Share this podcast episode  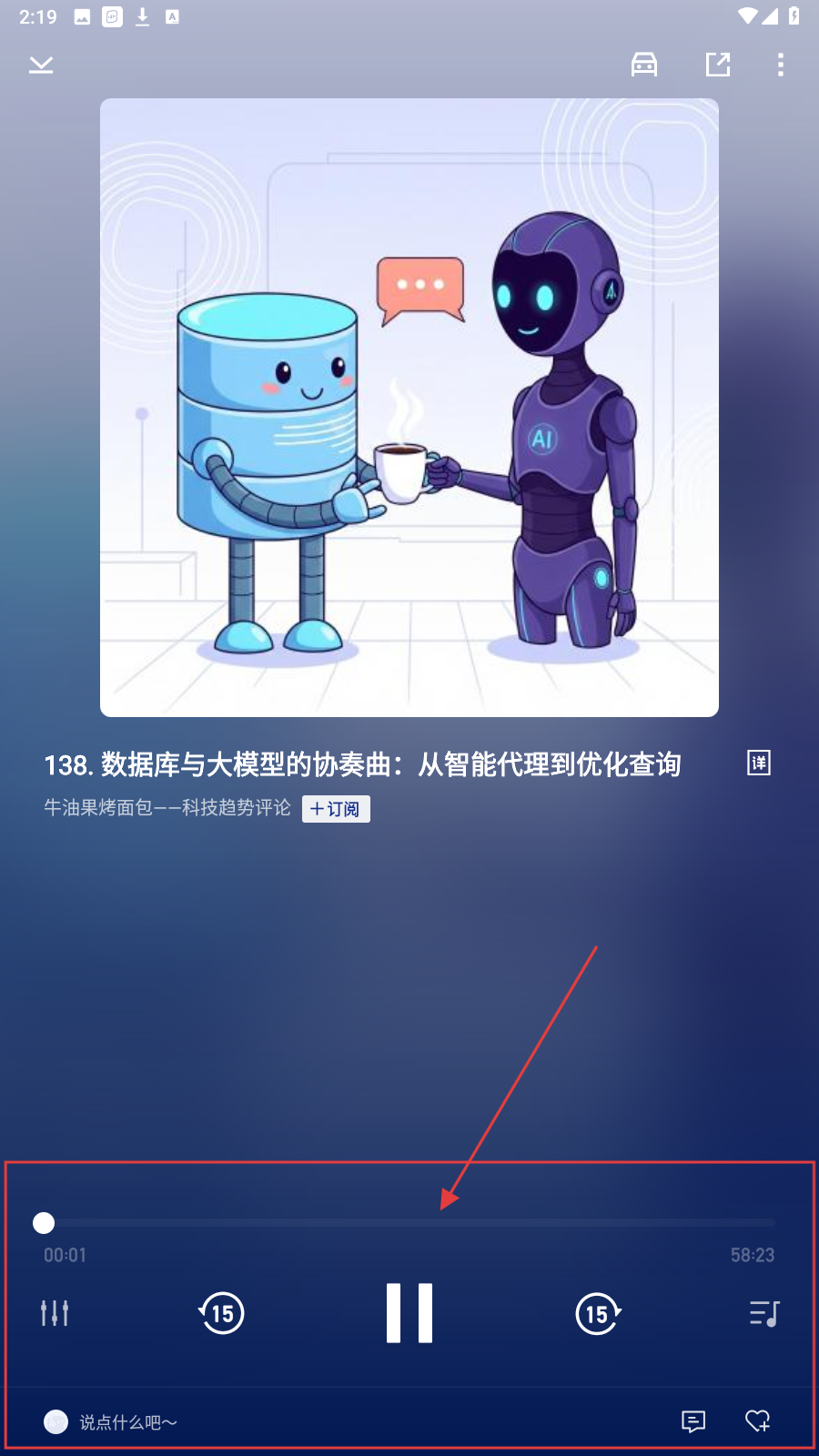click(718, 65)
